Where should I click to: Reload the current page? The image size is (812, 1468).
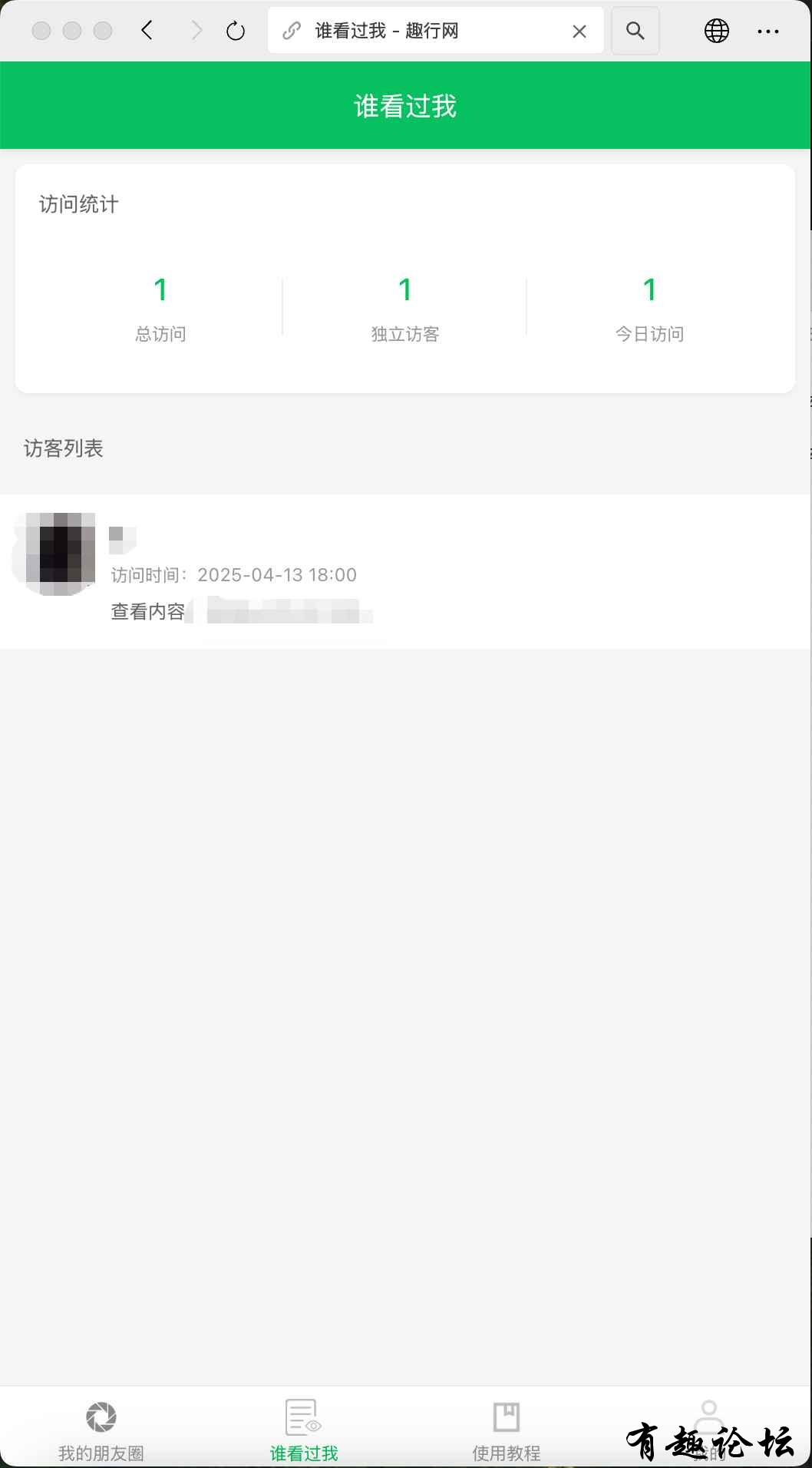click(236, 31)
